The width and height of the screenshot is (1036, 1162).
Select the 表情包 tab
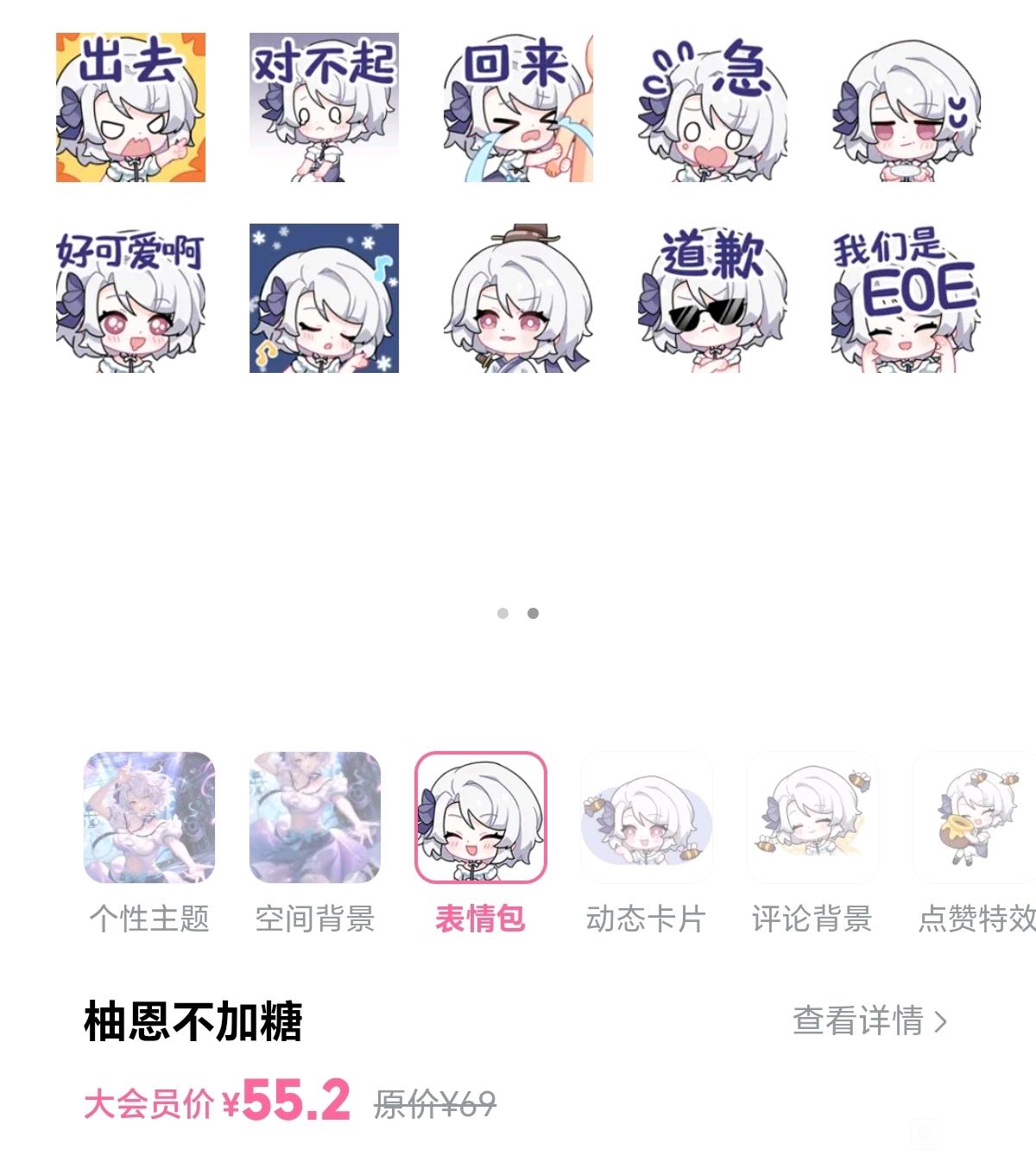481,818
